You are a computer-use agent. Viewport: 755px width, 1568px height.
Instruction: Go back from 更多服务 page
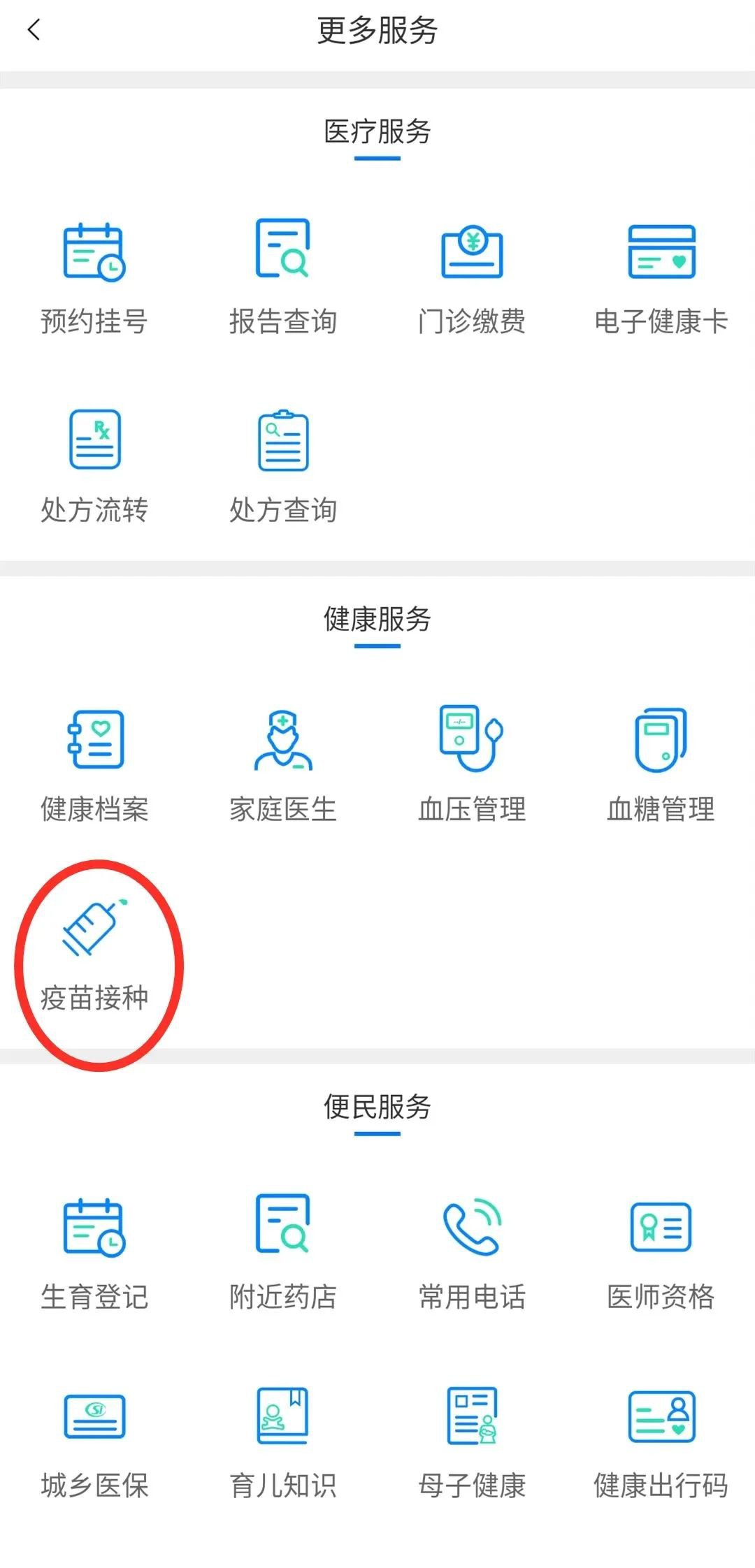click(34, 30)
